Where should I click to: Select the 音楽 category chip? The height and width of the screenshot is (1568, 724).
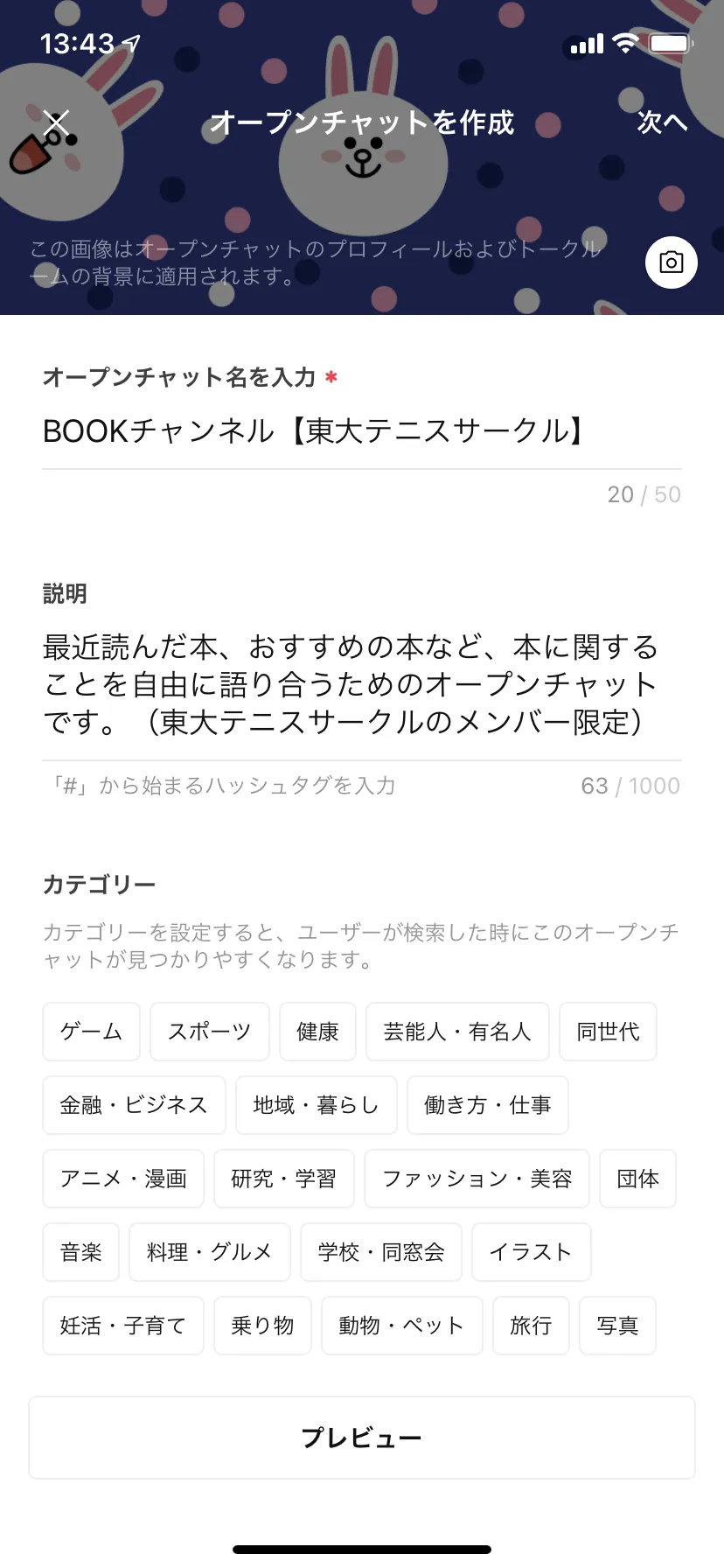pyautogui.click(x=80, y=1252)
